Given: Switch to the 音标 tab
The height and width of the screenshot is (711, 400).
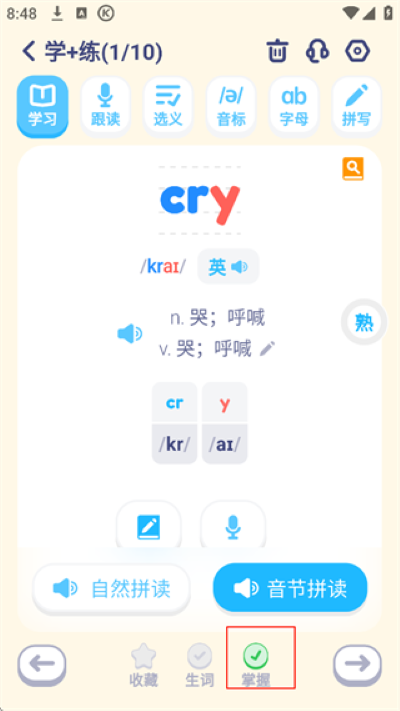Looking at the screenshot, I should coord(231,107).
